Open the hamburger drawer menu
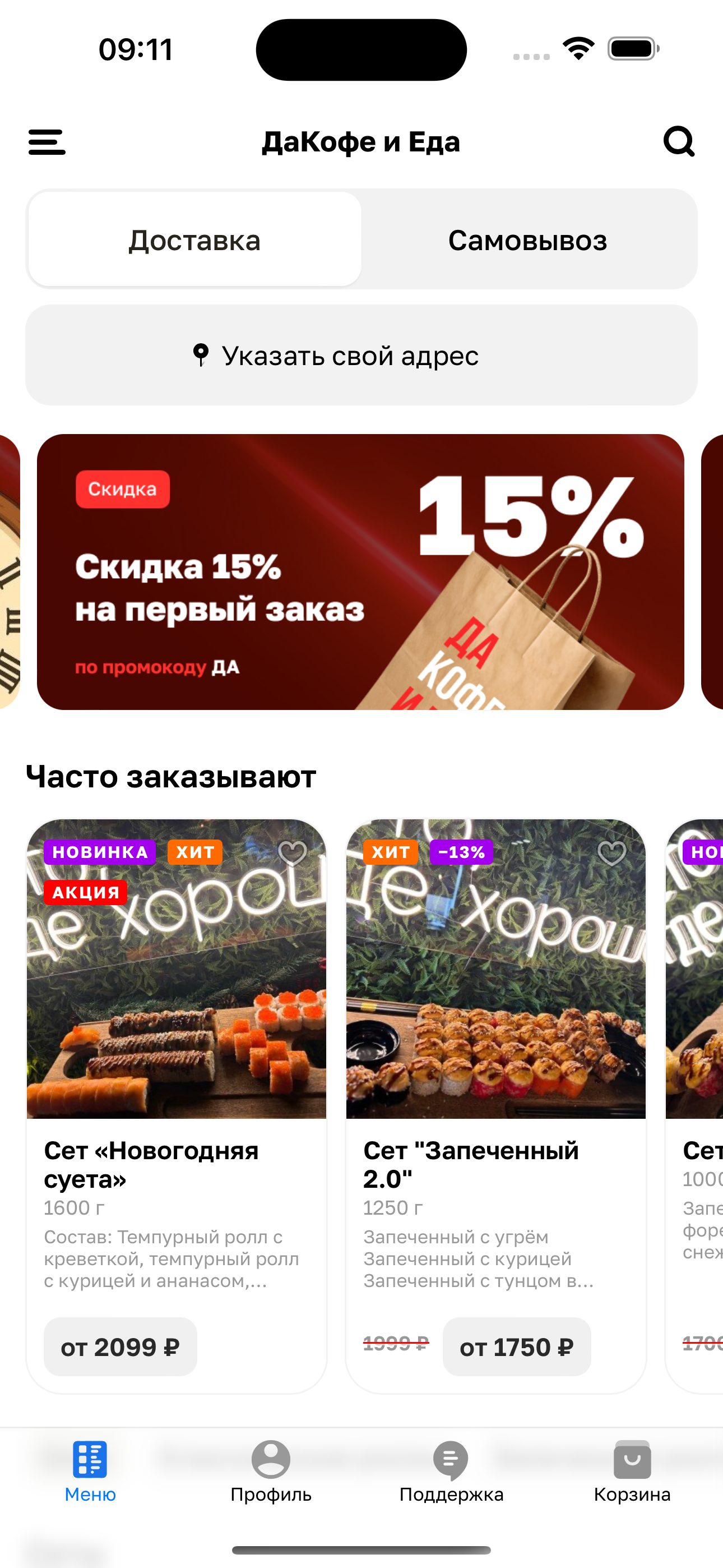Image resolution: width=723 pixels, height=1568 pixels. tap(47, 142)
